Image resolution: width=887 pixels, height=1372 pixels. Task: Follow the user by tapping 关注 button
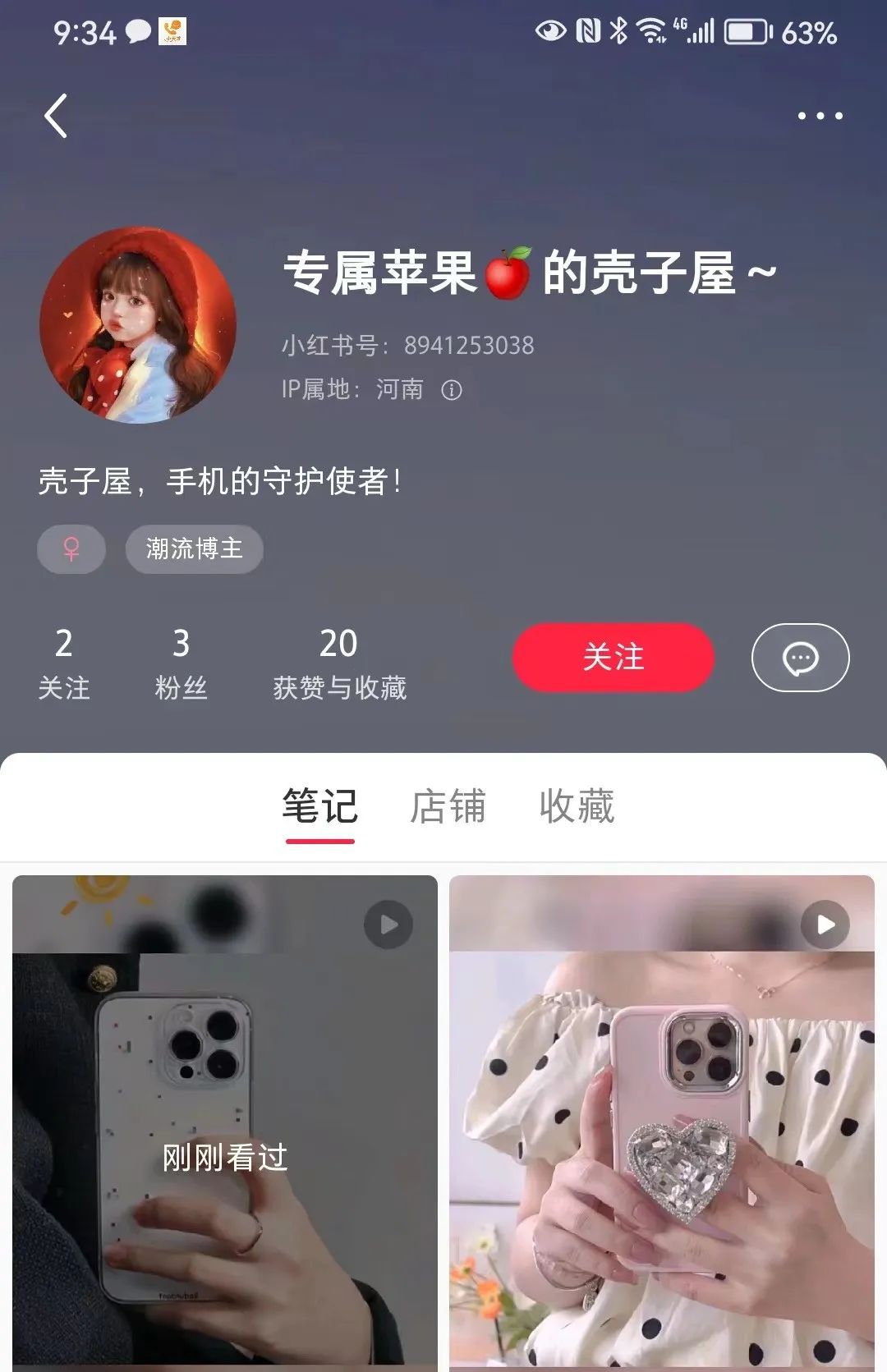pos(613,657)
